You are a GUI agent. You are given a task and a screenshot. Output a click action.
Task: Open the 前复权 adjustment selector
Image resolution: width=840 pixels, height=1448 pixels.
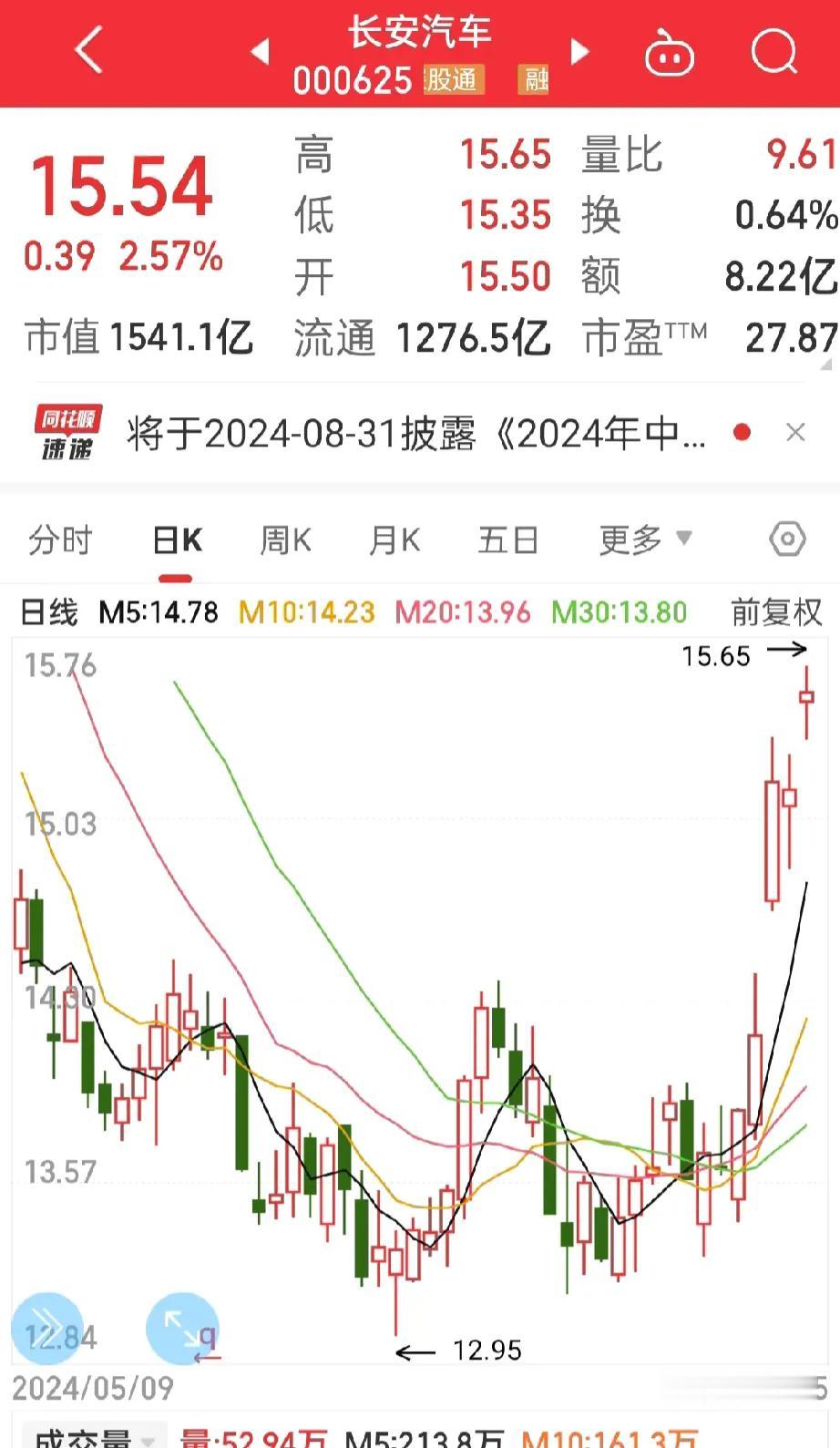tap(776, 612)
